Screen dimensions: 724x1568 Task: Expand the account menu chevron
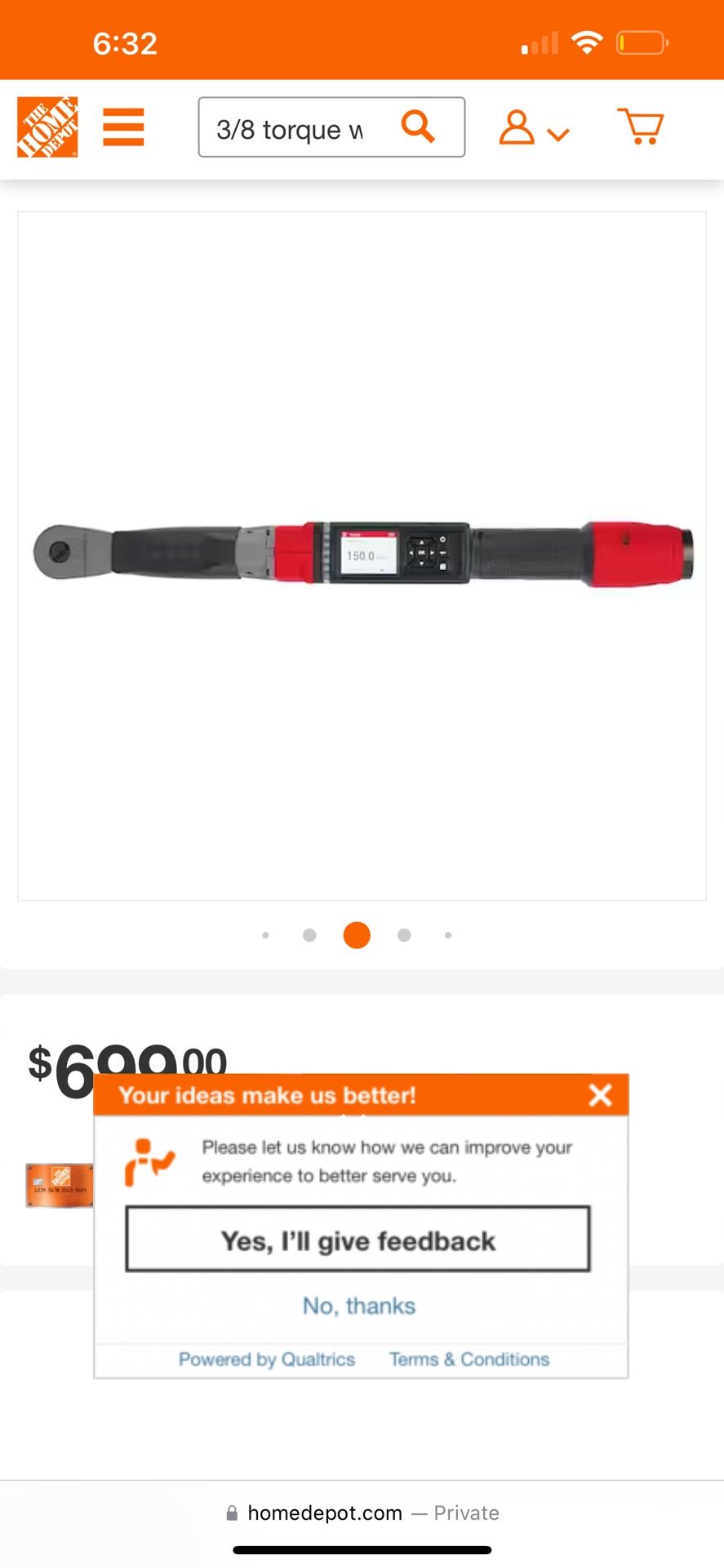(x=557, y=132)
